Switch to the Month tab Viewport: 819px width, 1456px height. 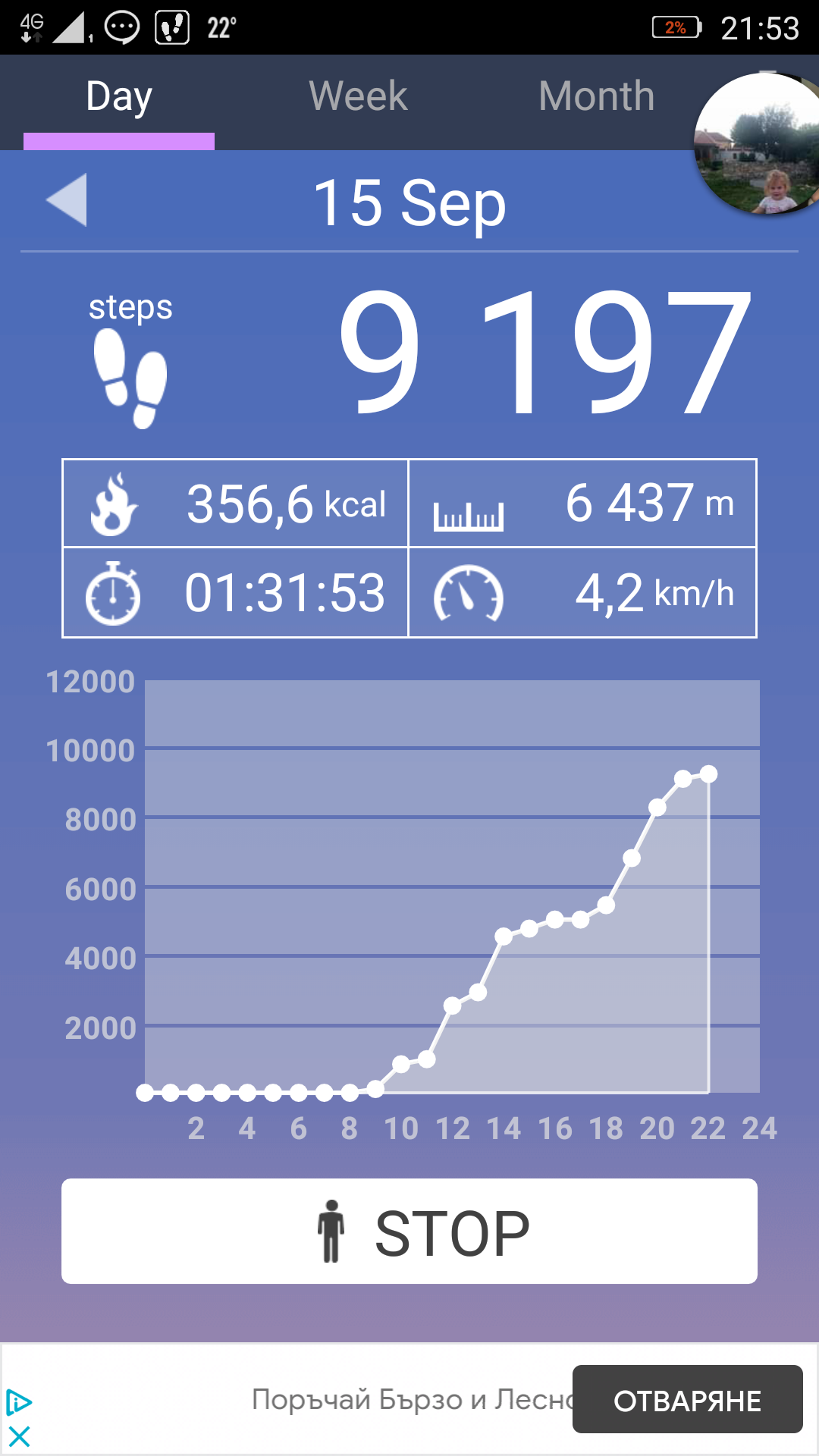[x=596, y=96]
